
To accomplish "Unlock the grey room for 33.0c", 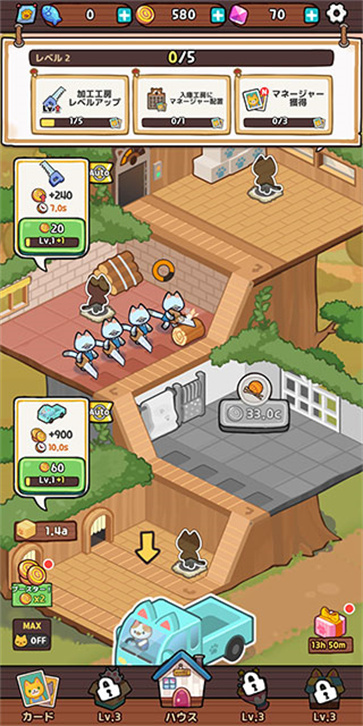I will click(253, 415).
